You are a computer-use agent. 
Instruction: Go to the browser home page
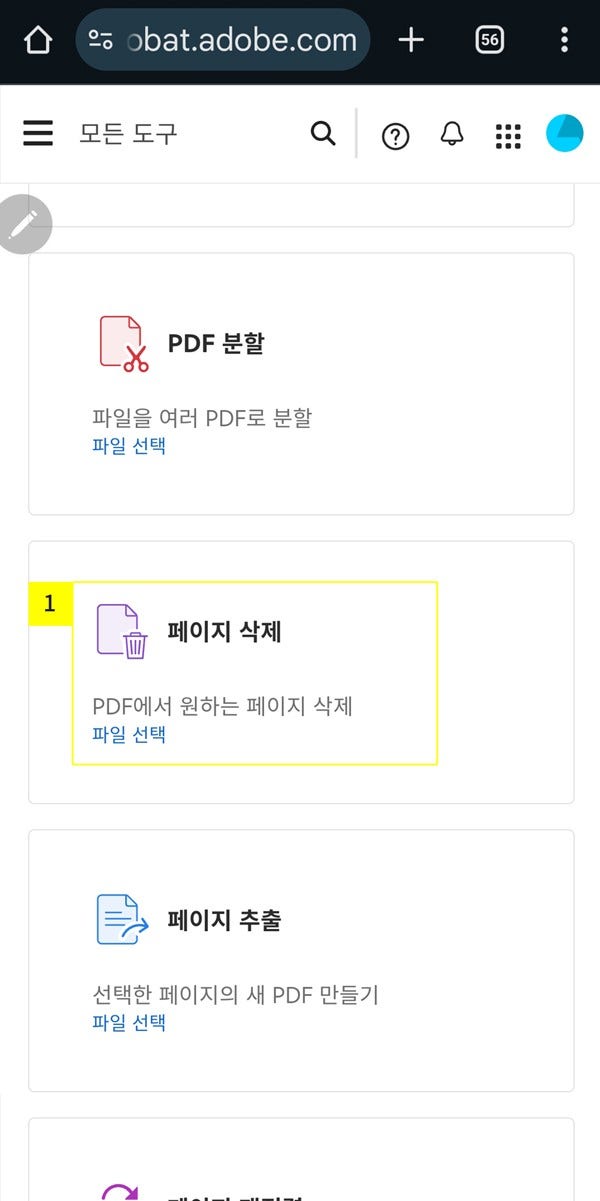tap(37, 40)
